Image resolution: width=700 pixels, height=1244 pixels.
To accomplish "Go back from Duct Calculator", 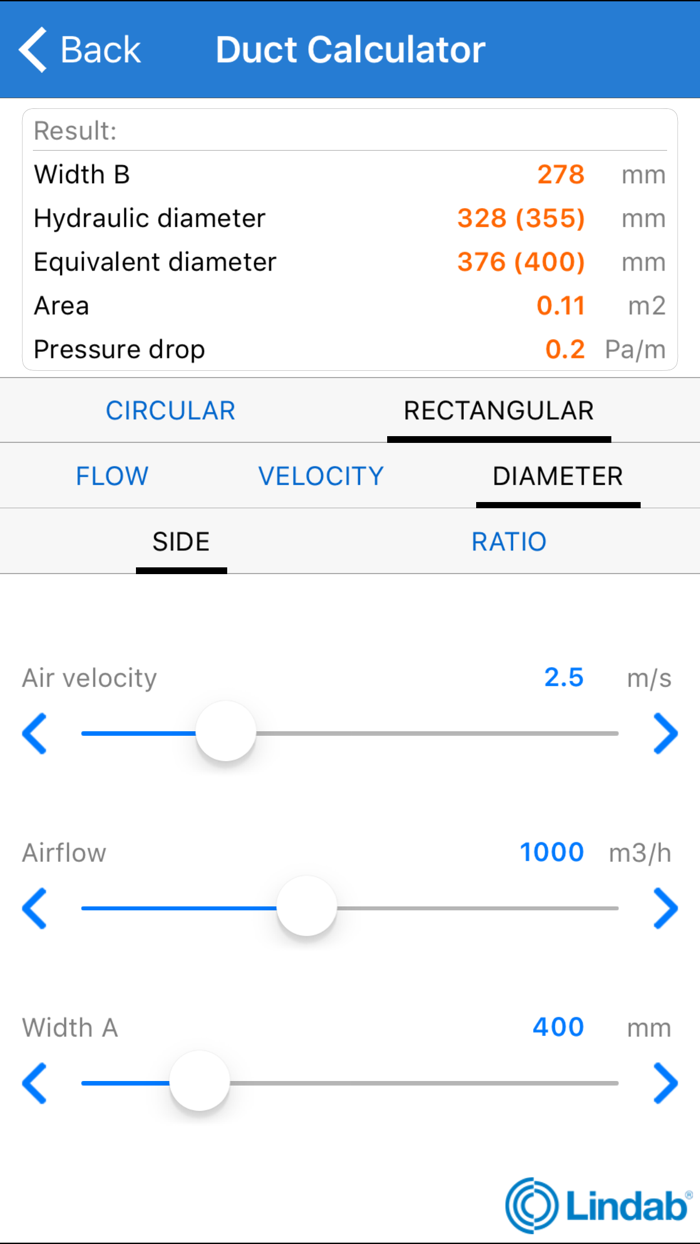I will tap(80, 50).
